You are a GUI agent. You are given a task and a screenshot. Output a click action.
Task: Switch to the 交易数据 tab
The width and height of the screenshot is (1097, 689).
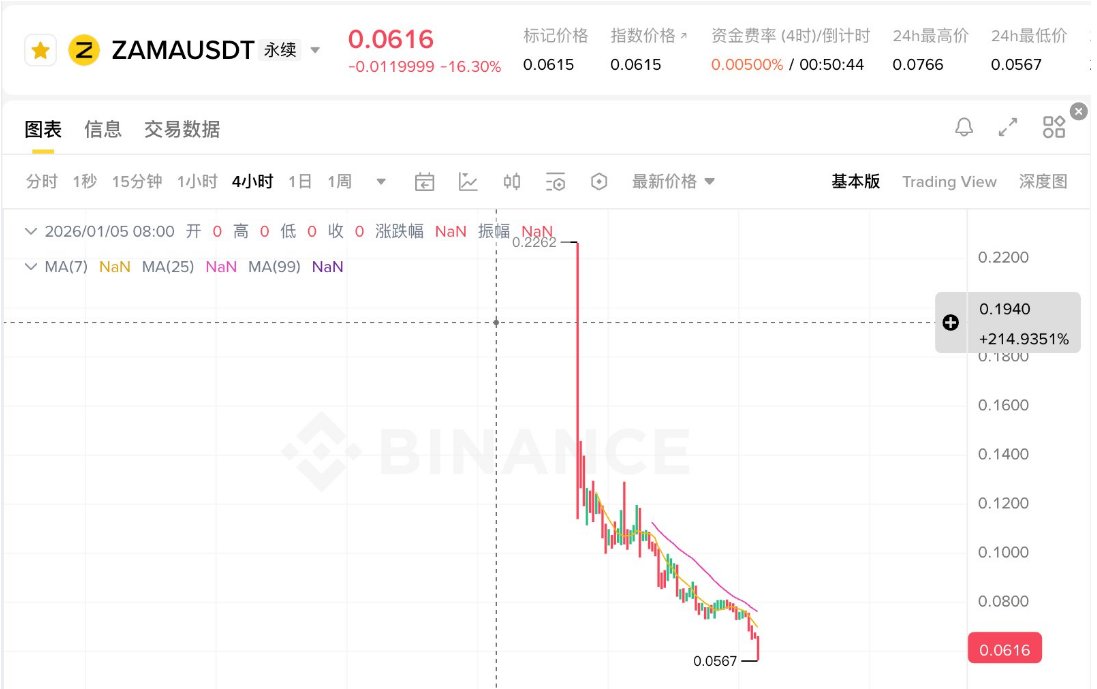182,129
